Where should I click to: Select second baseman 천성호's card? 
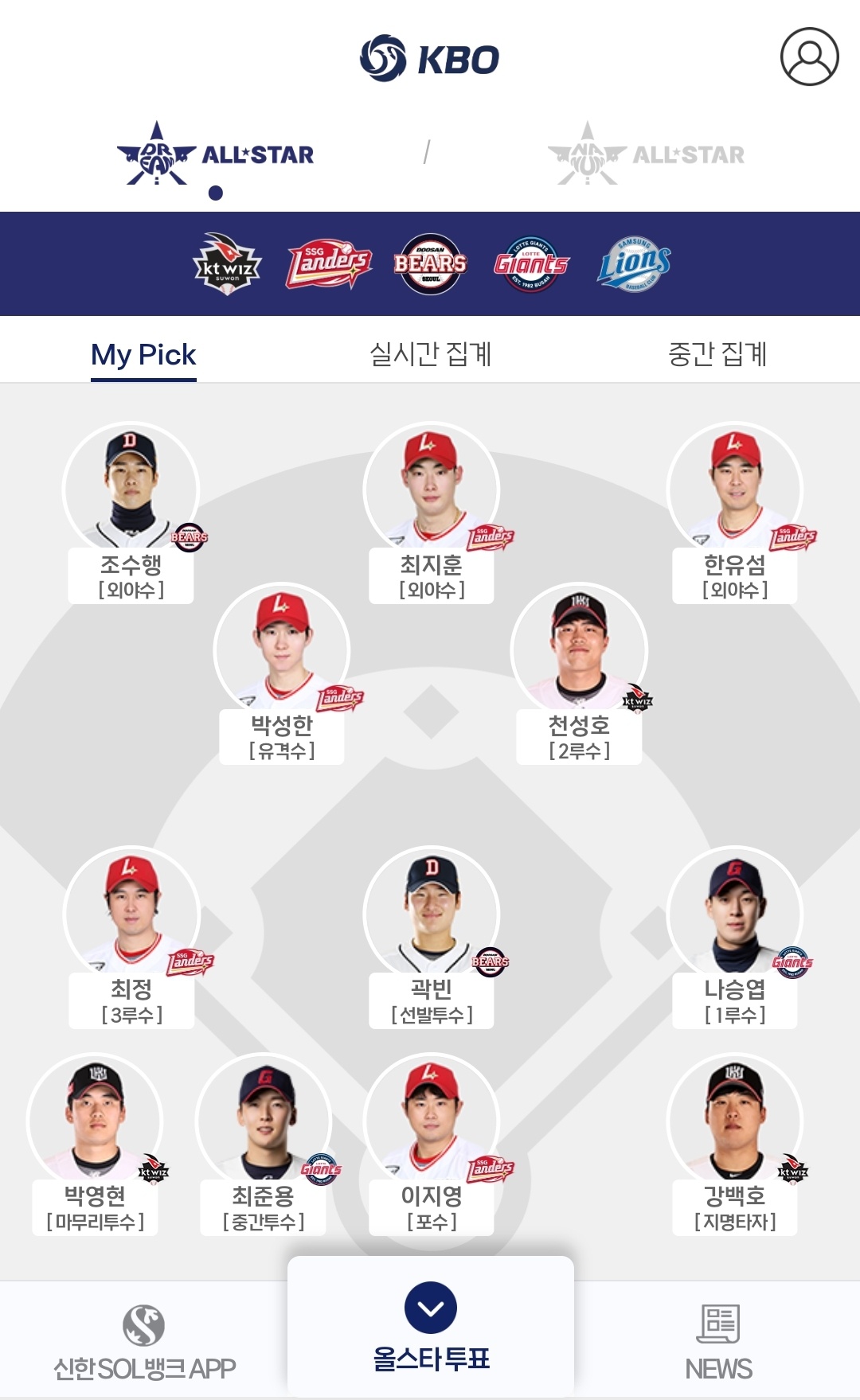pos(579,670)
